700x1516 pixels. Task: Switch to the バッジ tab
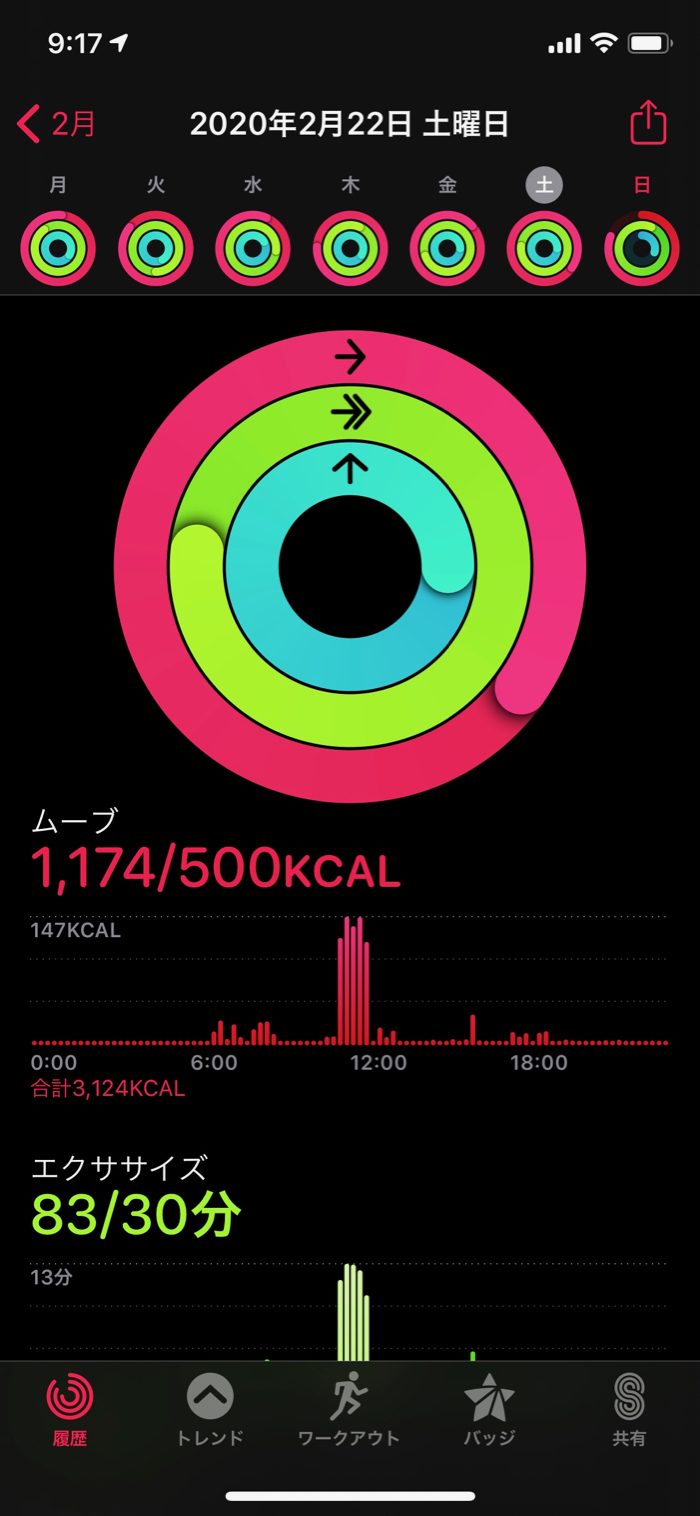489,1410
